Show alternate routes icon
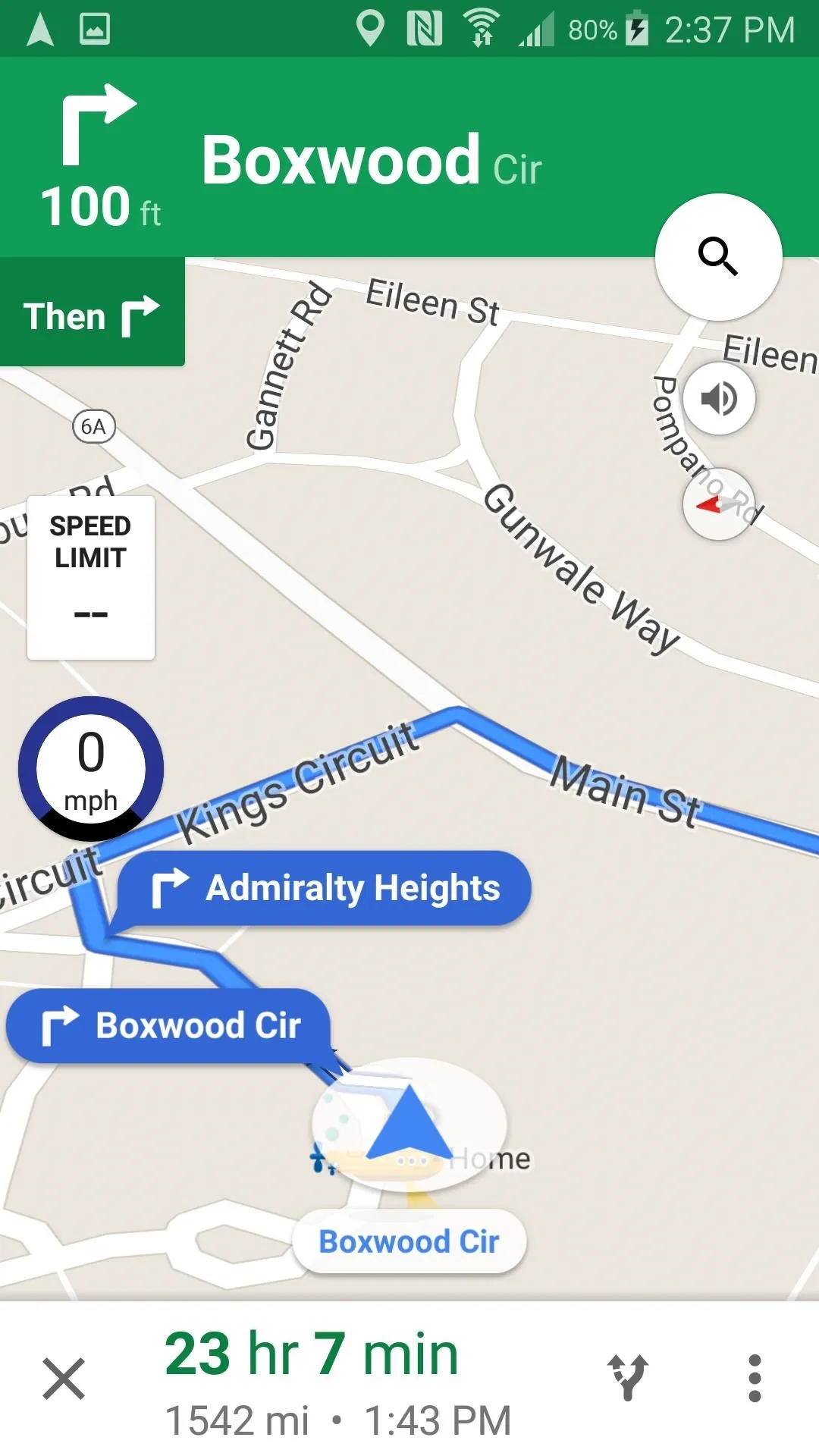The height and width of the screenshot is (1456, 819). click(x=628, y=1377)
